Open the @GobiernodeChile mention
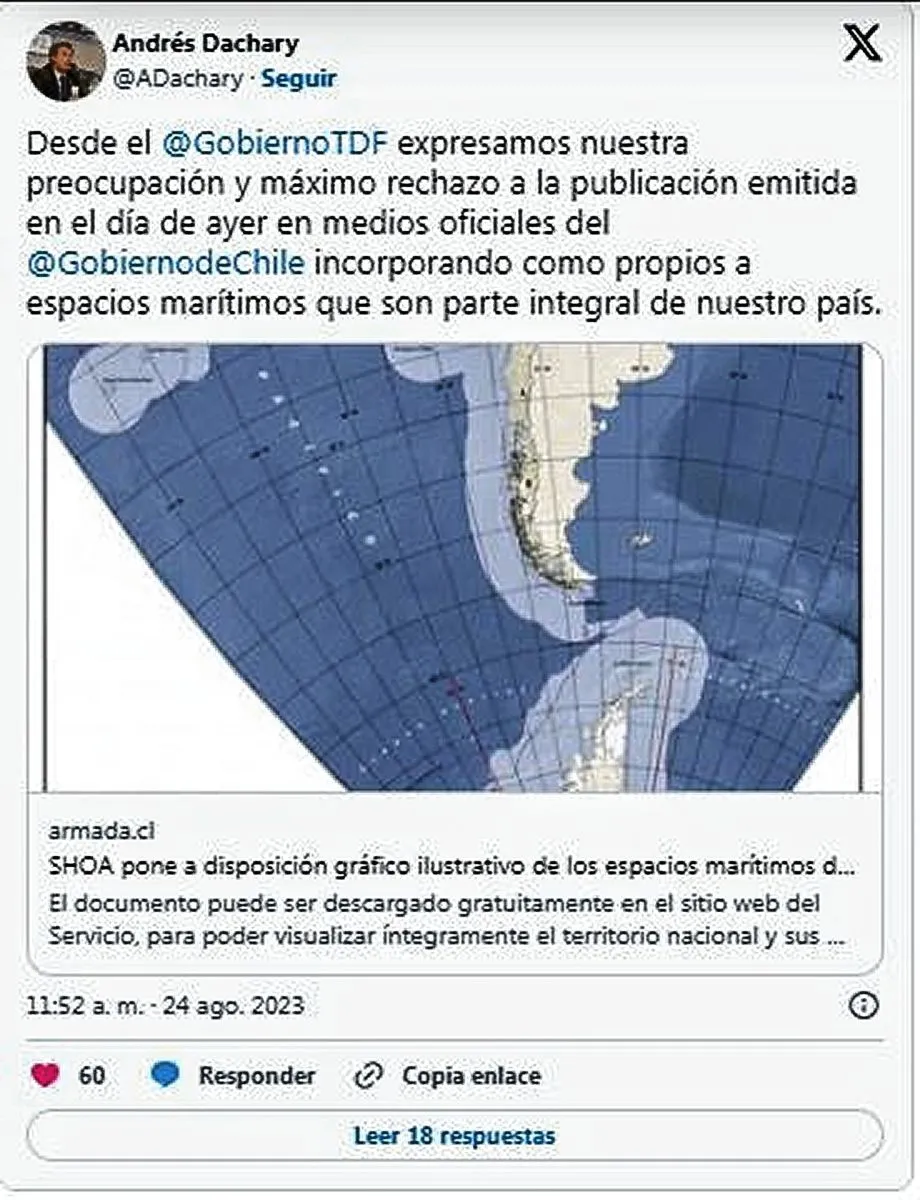The height and width of the screenshot is (1200, 920). pyautogui.click(x=165, y=265)
